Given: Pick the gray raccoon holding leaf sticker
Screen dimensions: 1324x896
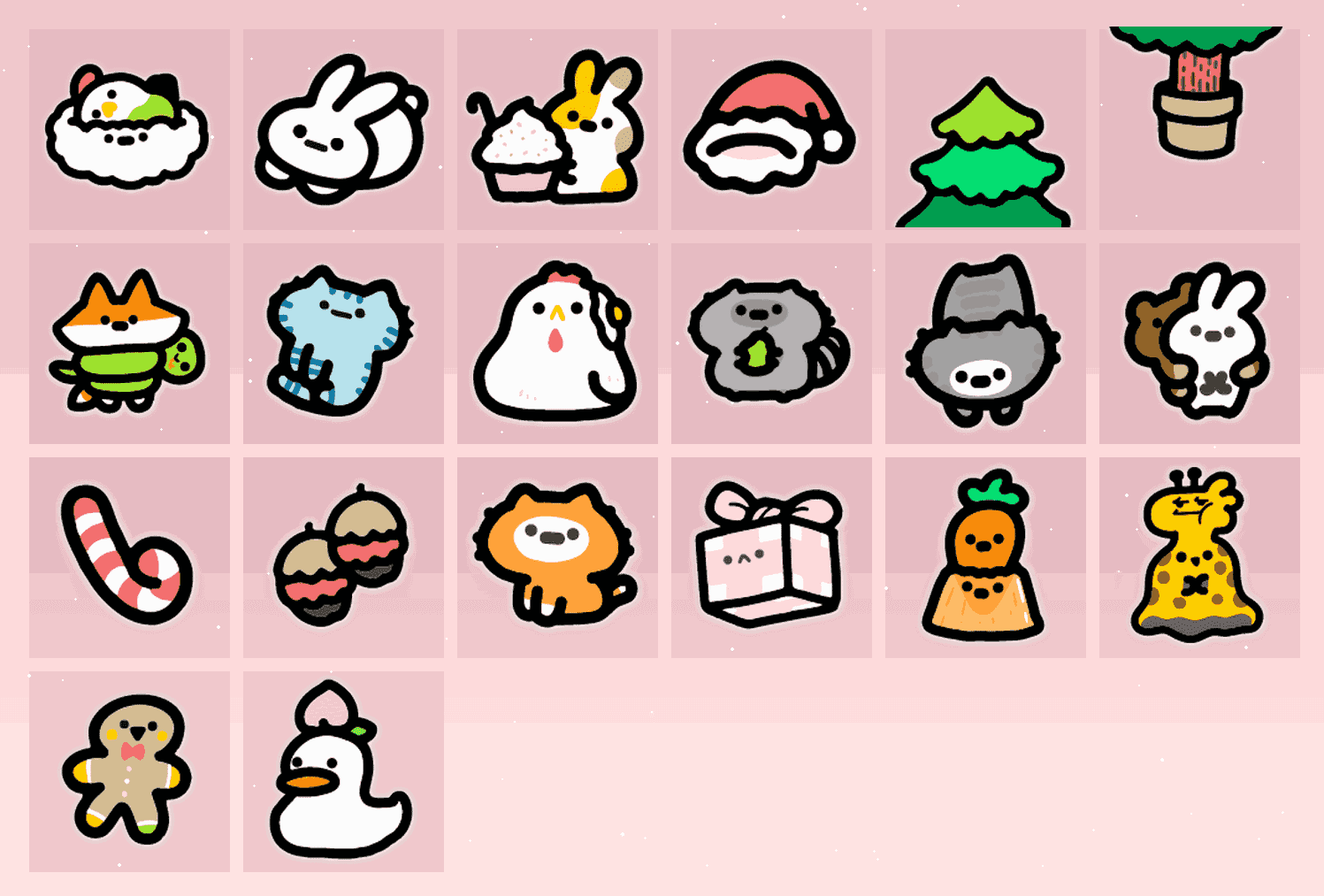Looking at the screenshot, I should 771,344.
